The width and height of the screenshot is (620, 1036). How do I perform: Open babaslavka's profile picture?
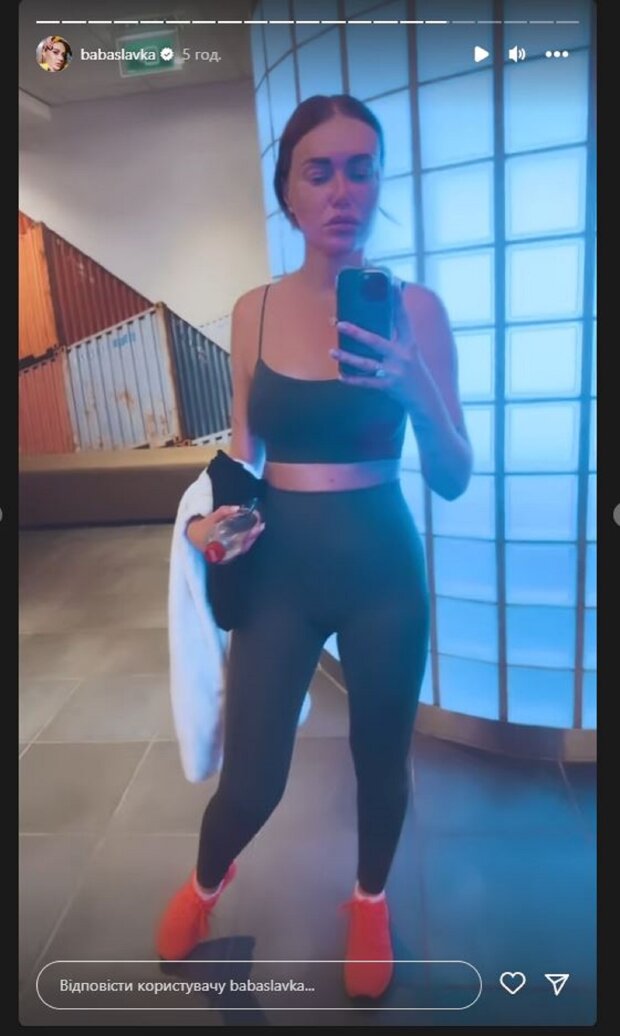coord(53,54)
